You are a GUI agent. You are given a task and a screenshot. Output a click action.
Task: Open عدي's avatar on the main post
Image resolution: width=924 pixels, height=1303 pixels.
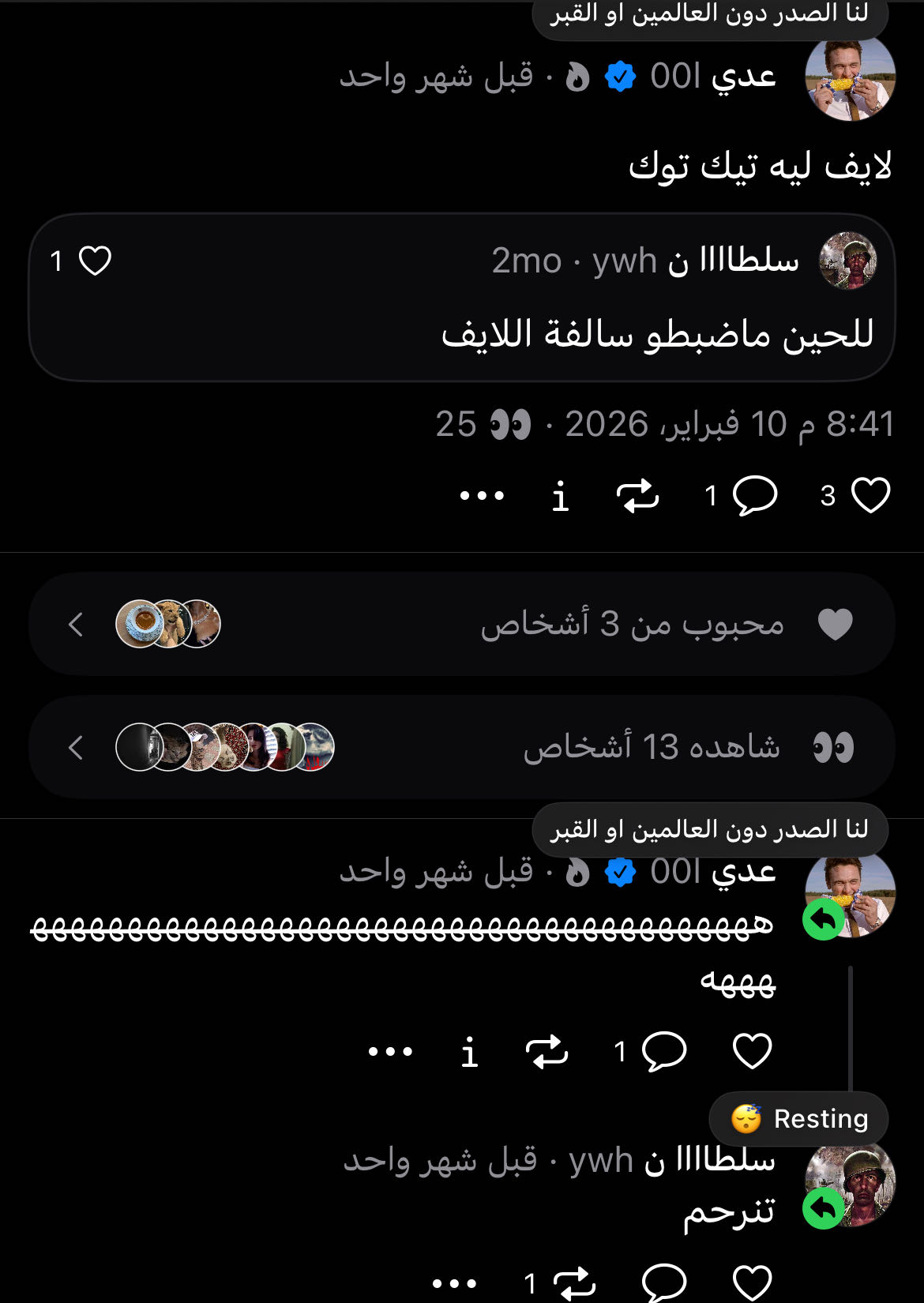pos(850,77)
